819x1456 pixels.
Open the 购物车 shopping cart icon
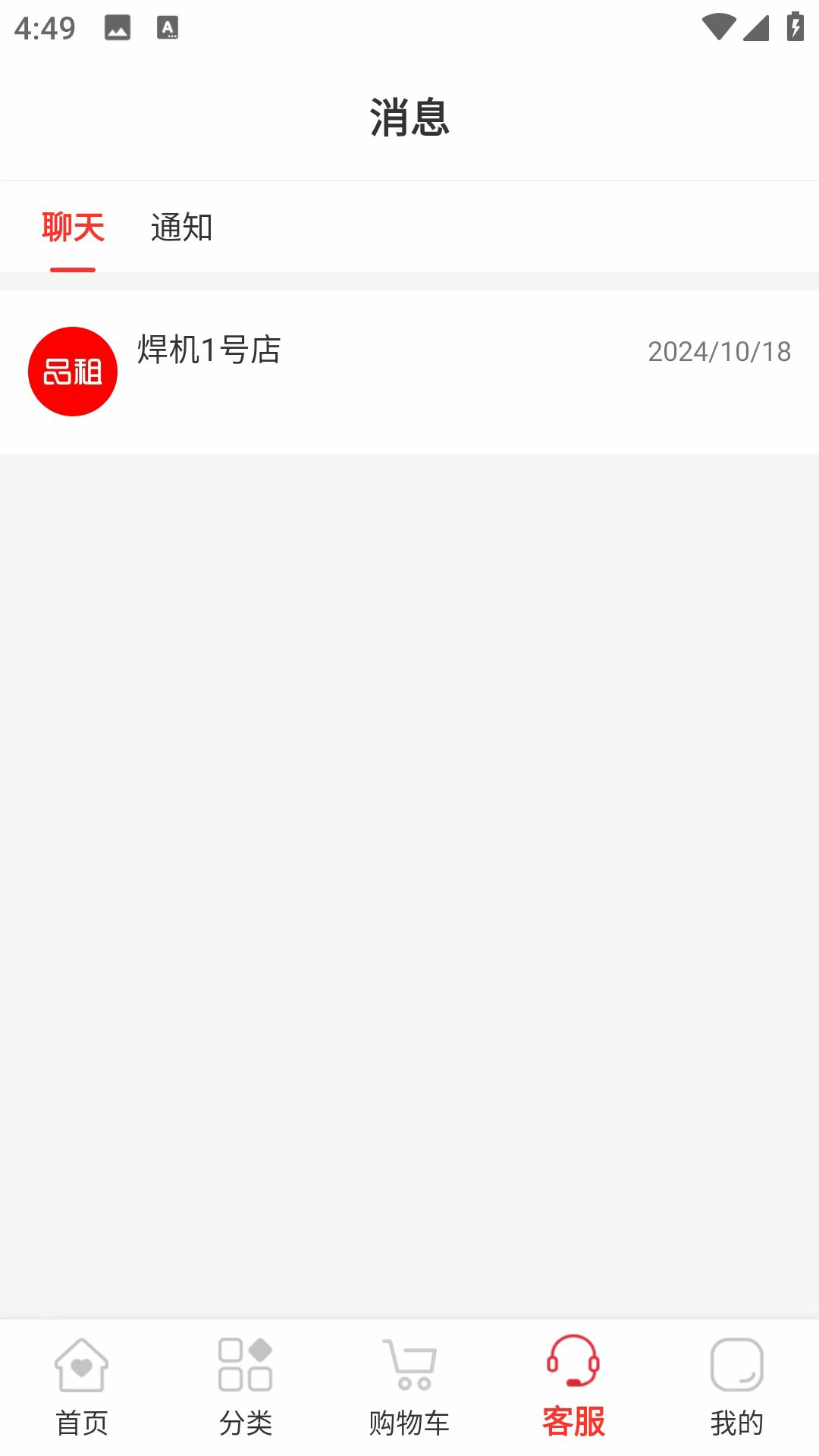pos(409,1363)
